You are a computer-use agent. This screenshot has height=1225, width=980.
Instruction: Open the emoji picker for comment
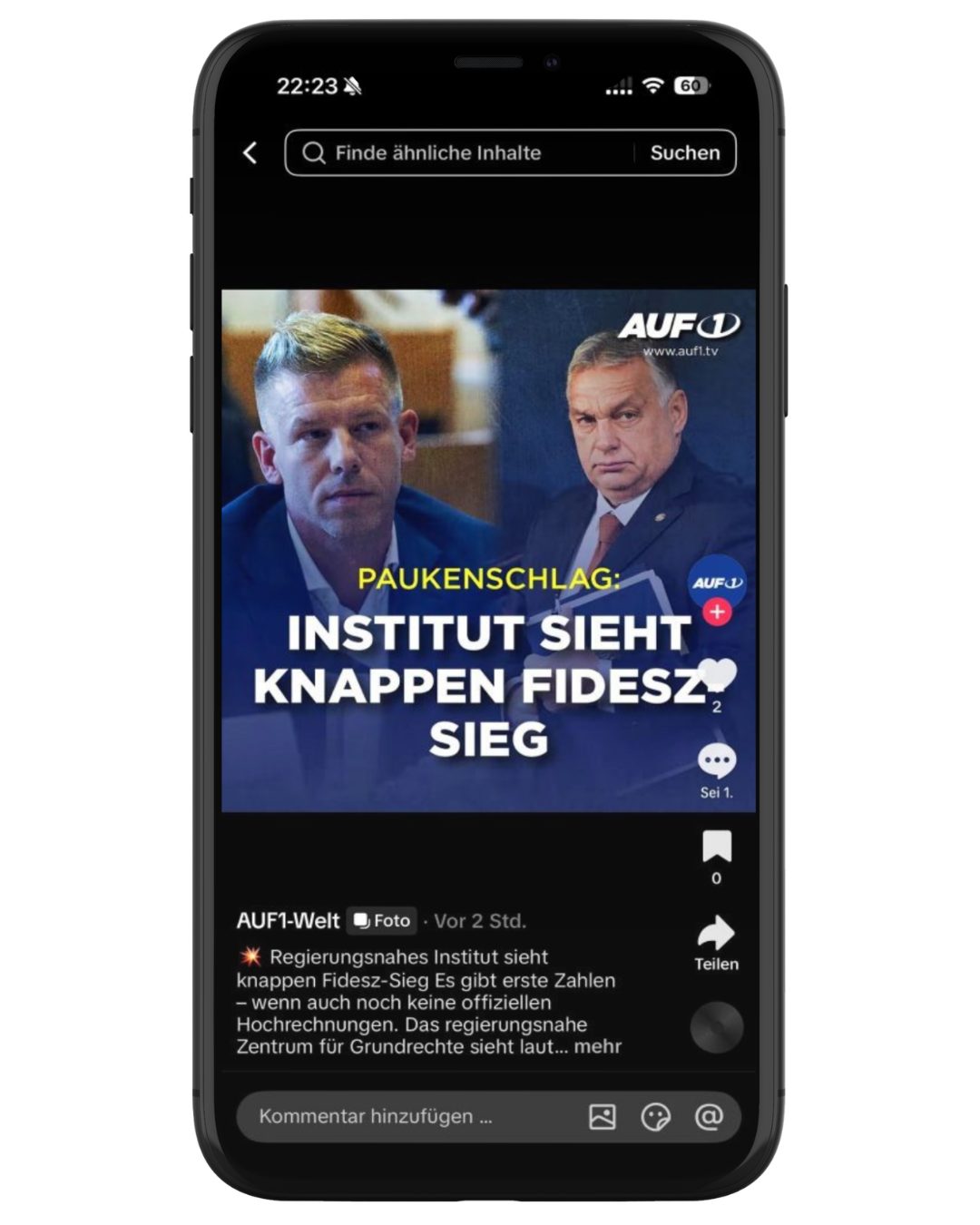point(655,1116)
